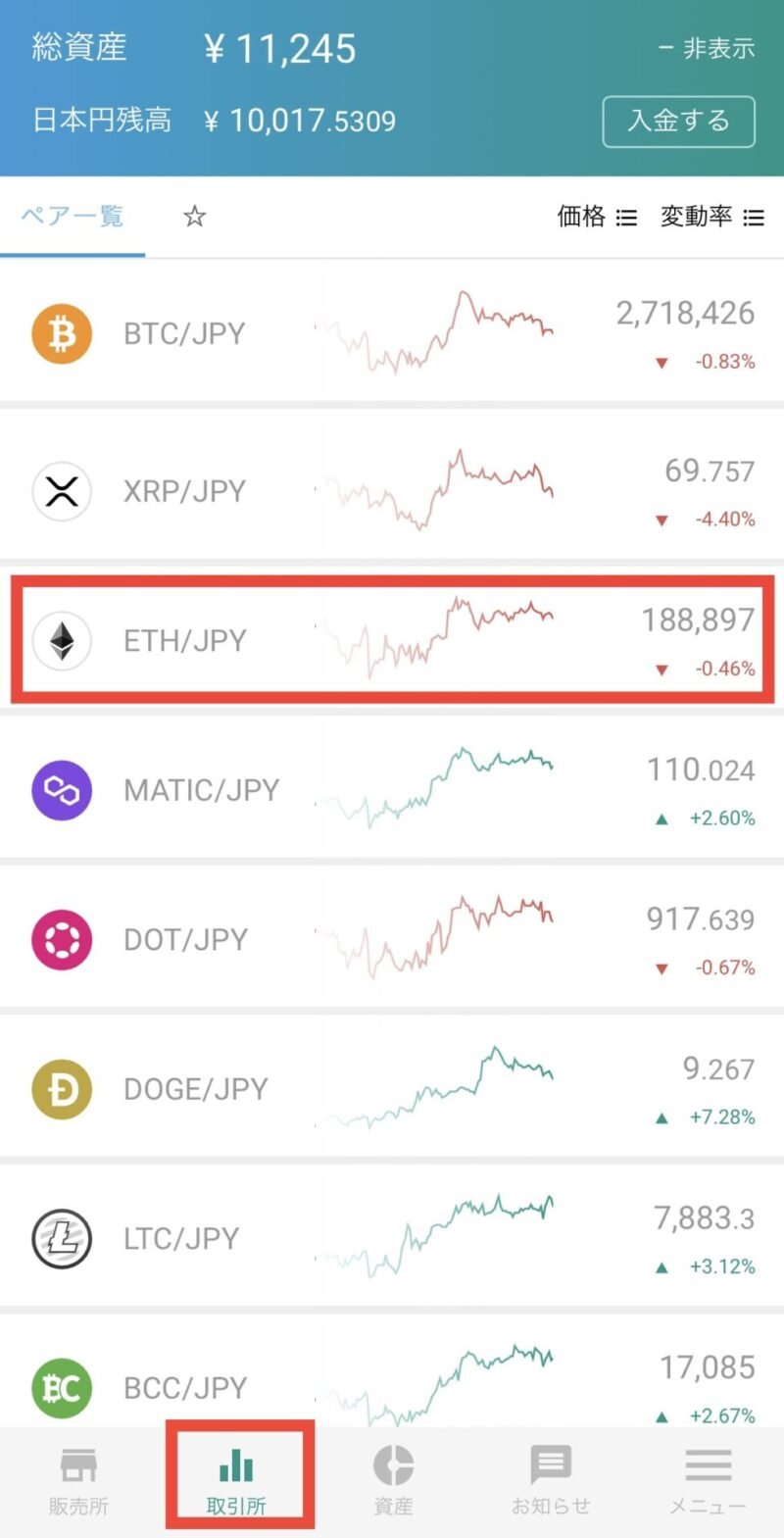This screenshot has width=784, height=1538.
Task: Click the DOT polkadot icon
Action: point(61,939)
